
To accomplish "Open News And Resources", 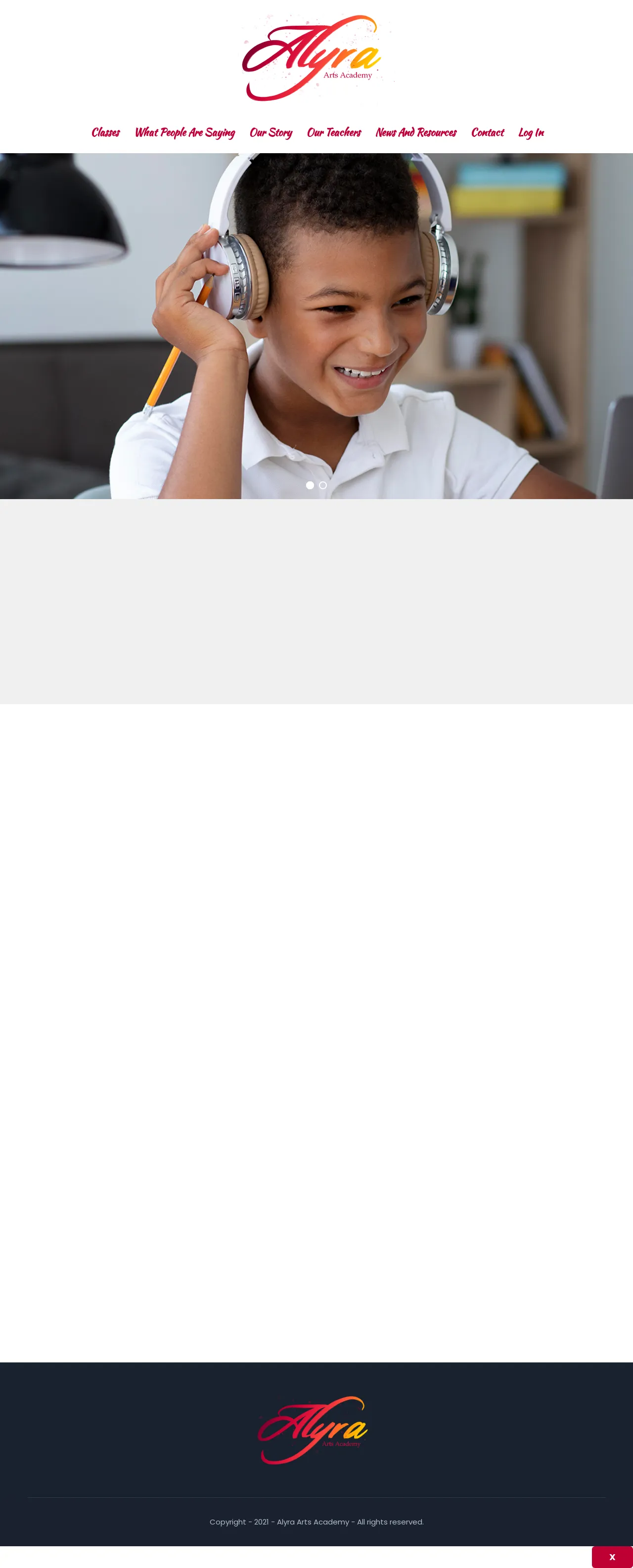I will point(415,133).
